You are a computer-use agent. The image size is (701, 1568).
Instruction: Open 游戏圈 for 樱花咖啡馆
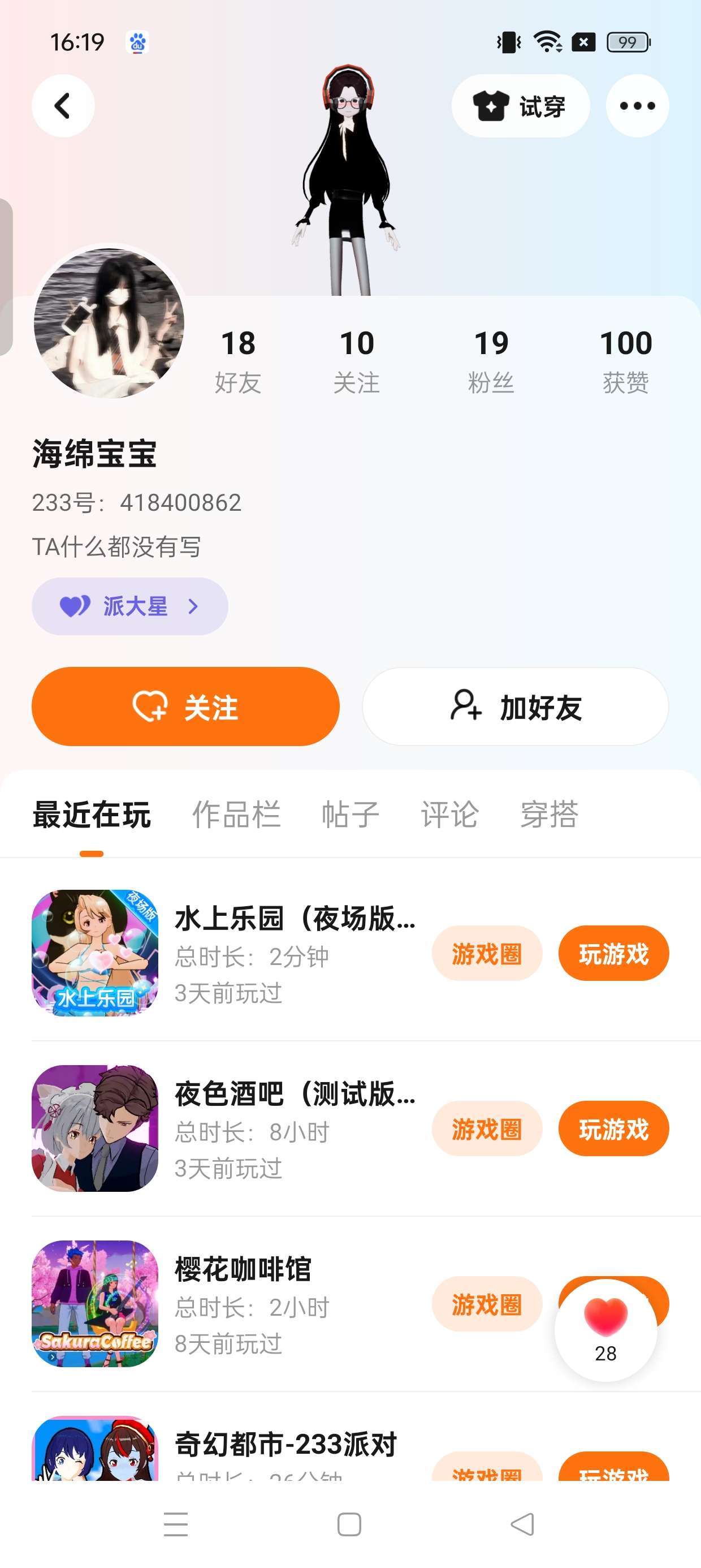(487, 1304)
